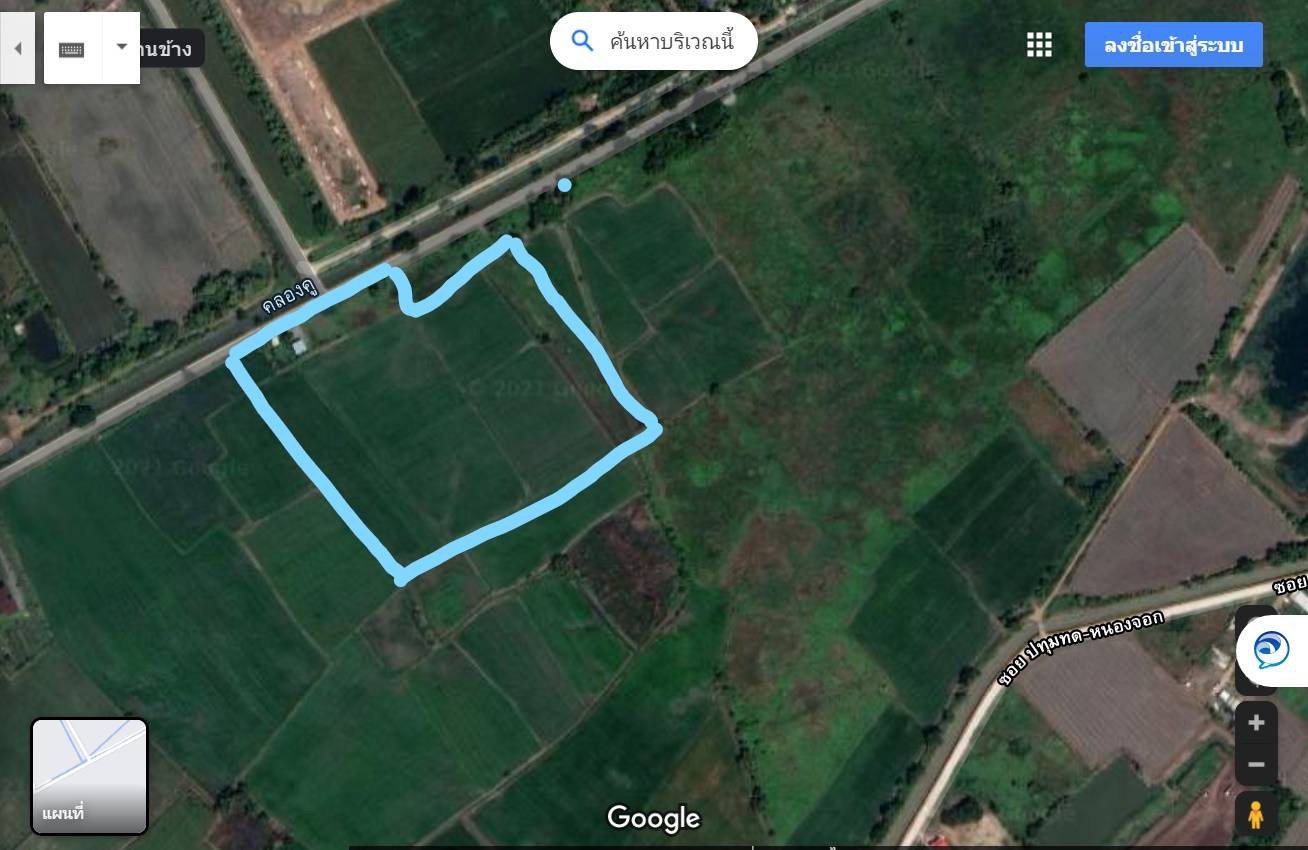Zoom in on the map
Image resolution: width=1308 pixels, height=850 pixels.
1256,722
